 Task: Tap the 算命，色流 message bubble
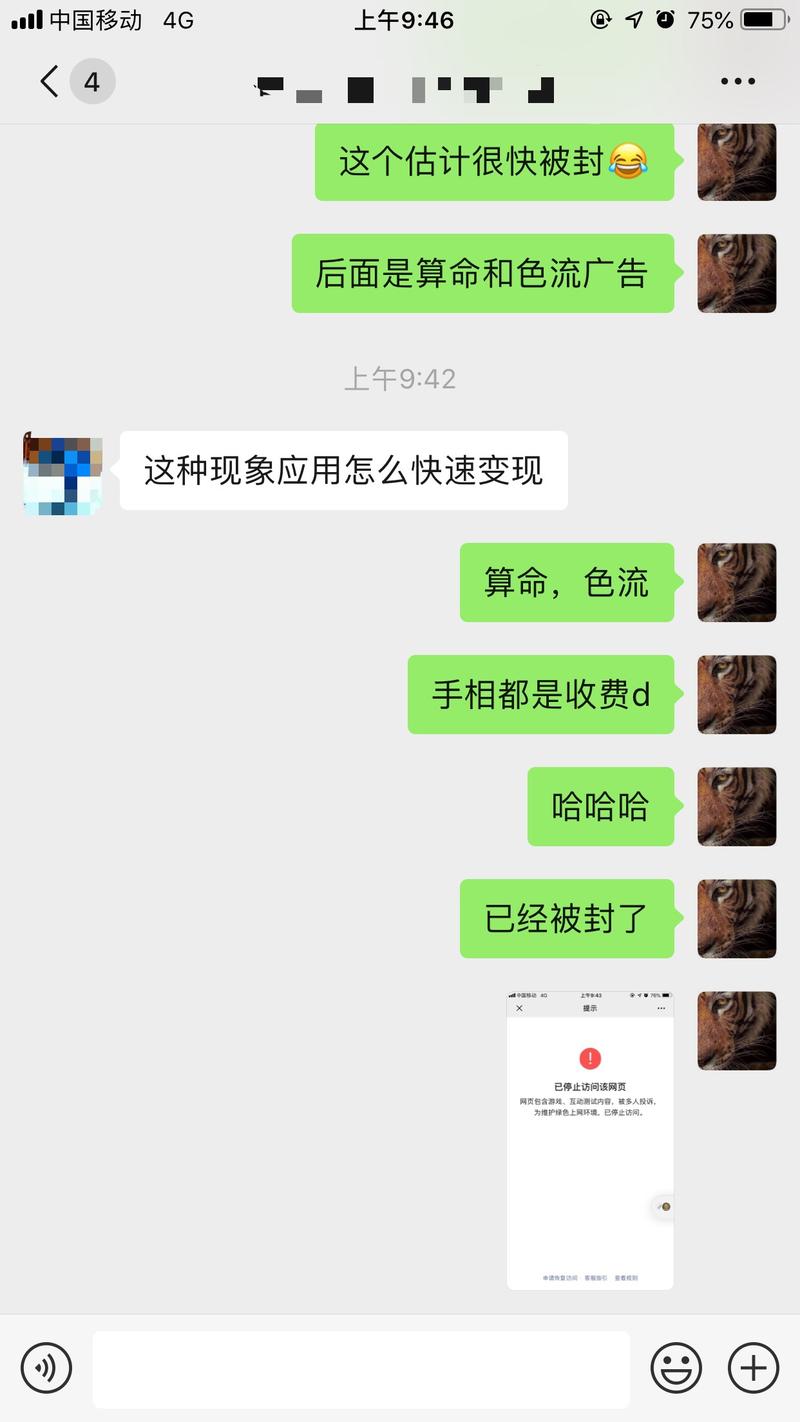(x=567, y=583)
